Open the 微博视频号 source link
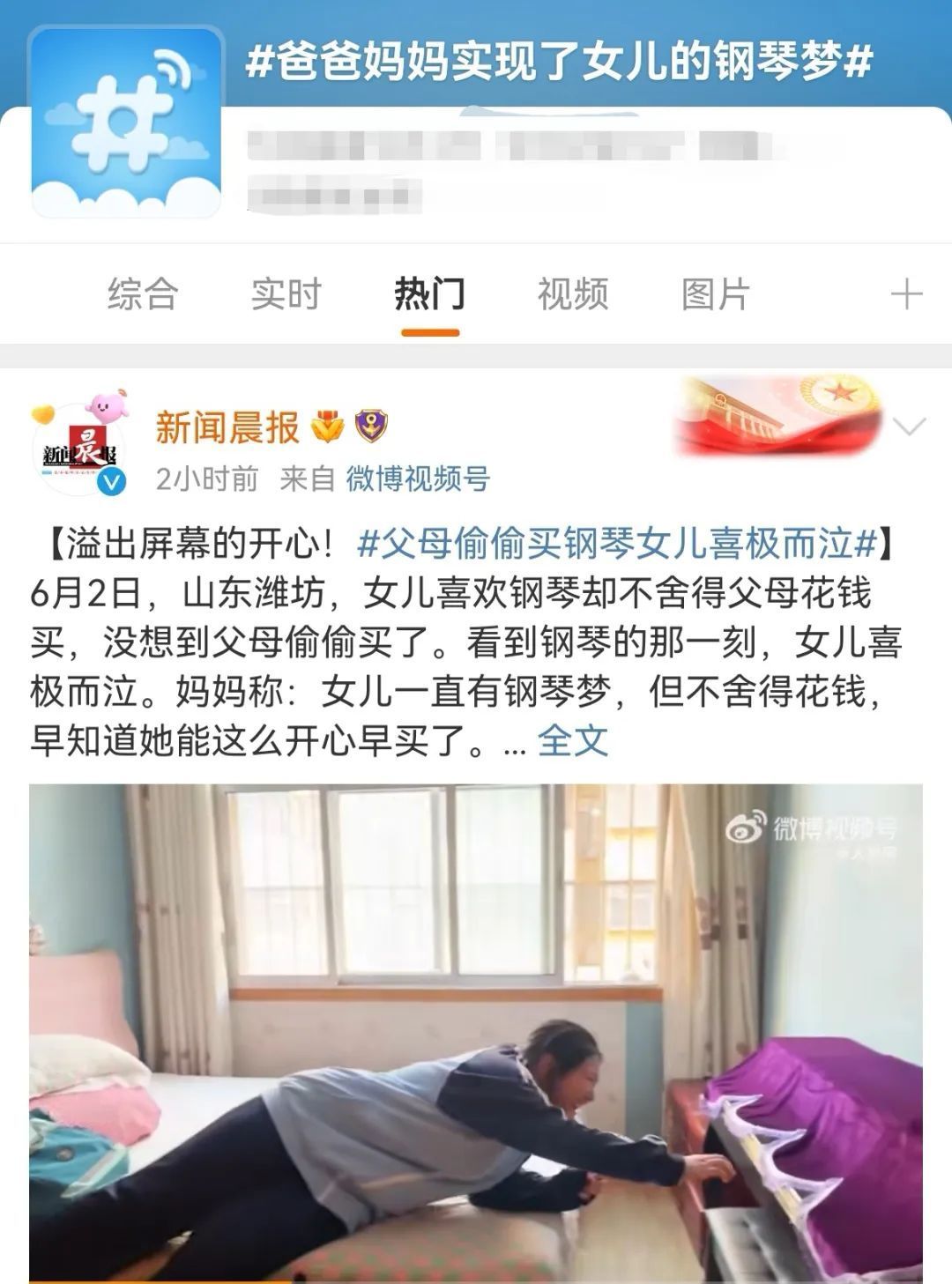The height and width of the screenshot is (1284, 952). [x=417, y=479]
